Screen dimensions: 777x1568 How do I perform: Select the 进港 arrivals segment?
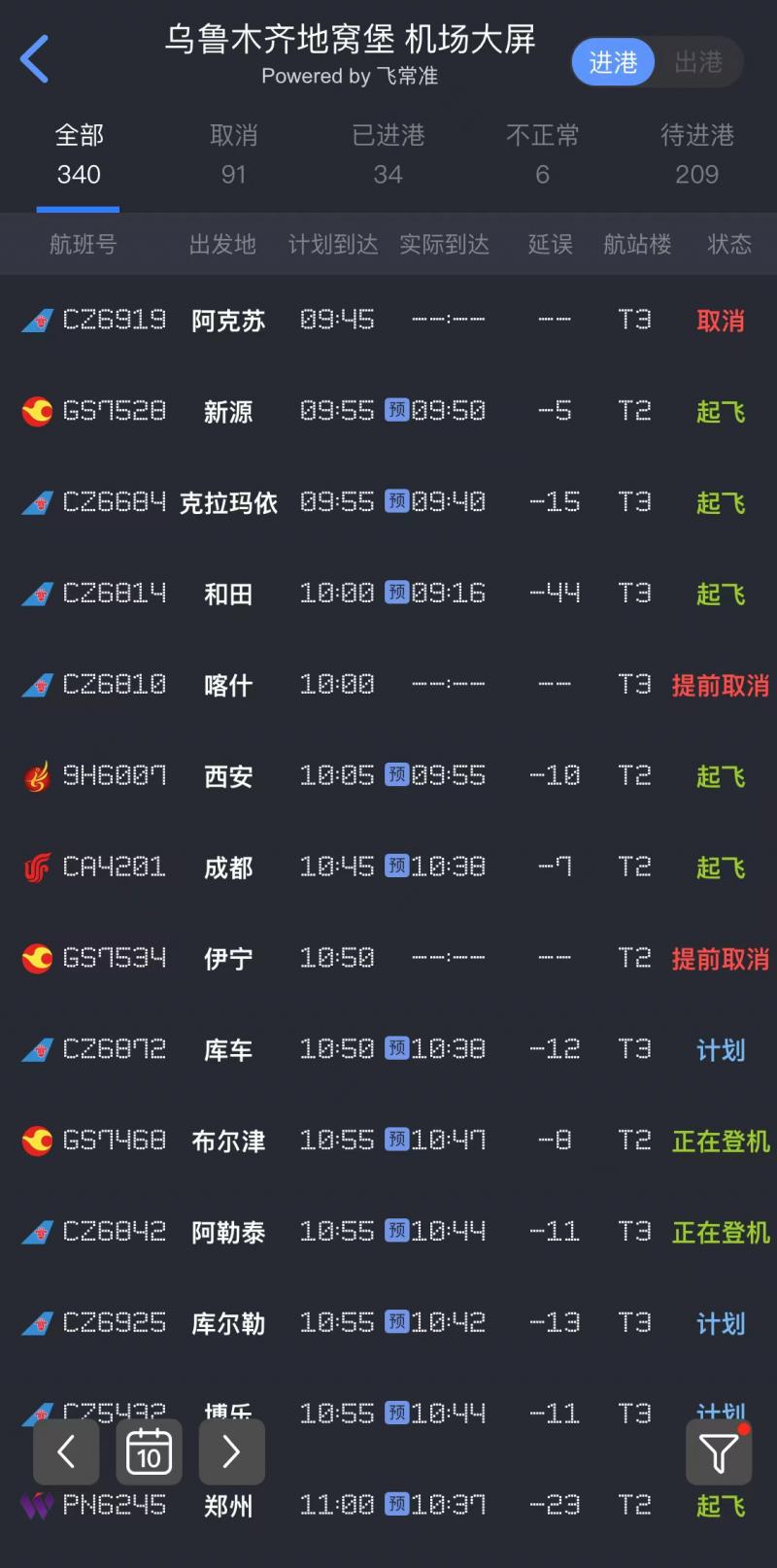(614, 62)
